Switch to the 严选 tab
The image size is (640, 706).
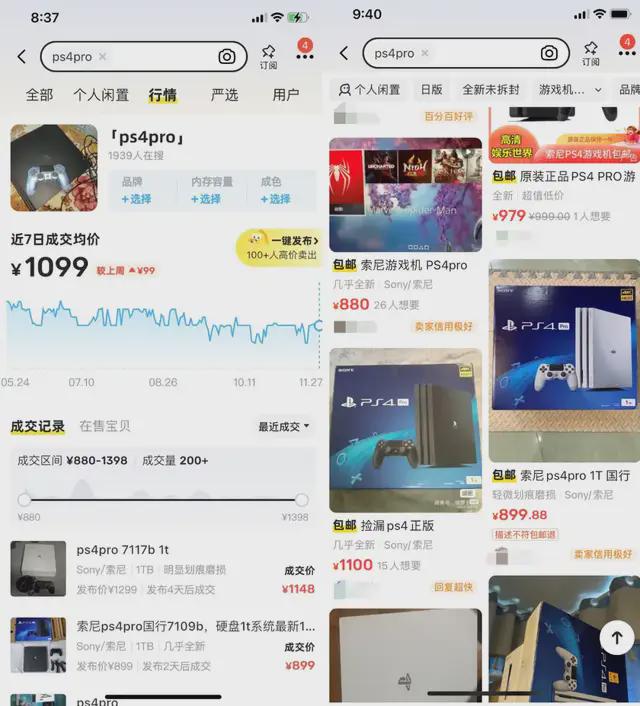click(x=225, y=95)
